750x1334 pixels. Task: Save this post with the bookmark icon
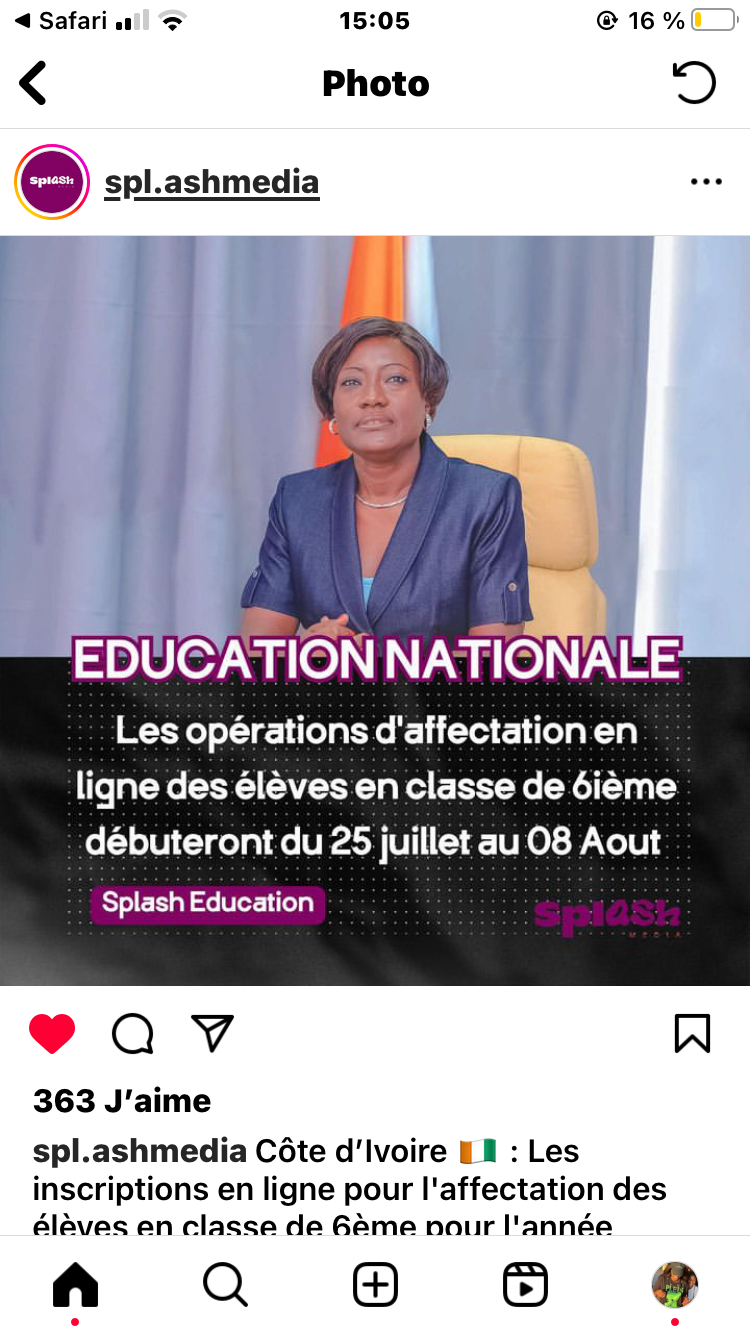[692, 1034]
